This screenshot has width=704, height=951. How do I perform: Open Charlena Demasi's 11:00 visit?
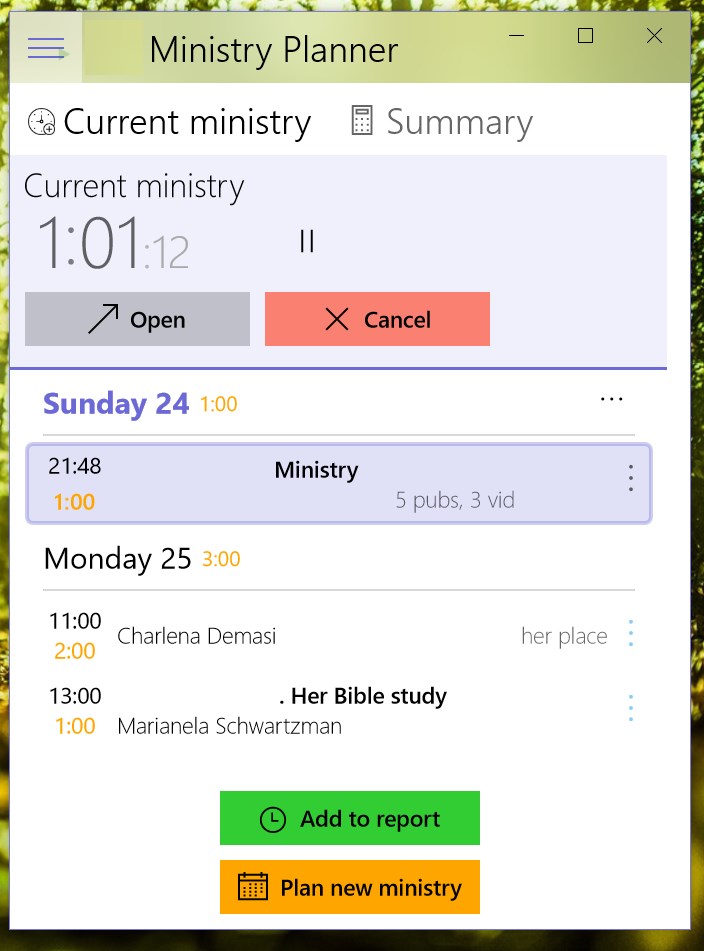coord(300,636)
